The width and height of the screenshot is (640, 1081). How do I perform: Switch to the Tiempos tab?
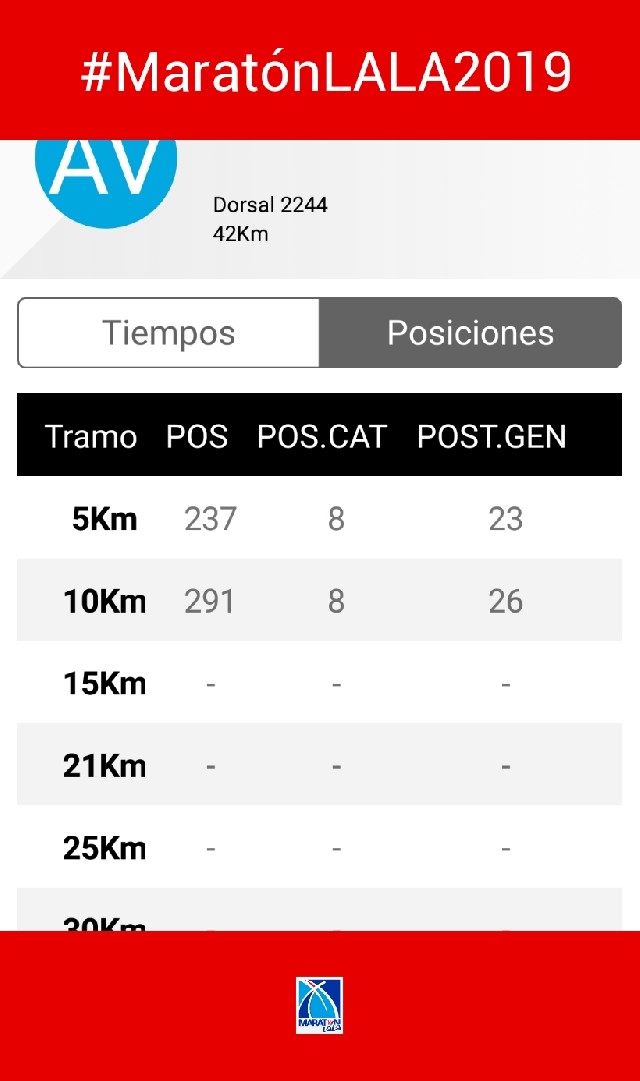(x=169, y=333)
